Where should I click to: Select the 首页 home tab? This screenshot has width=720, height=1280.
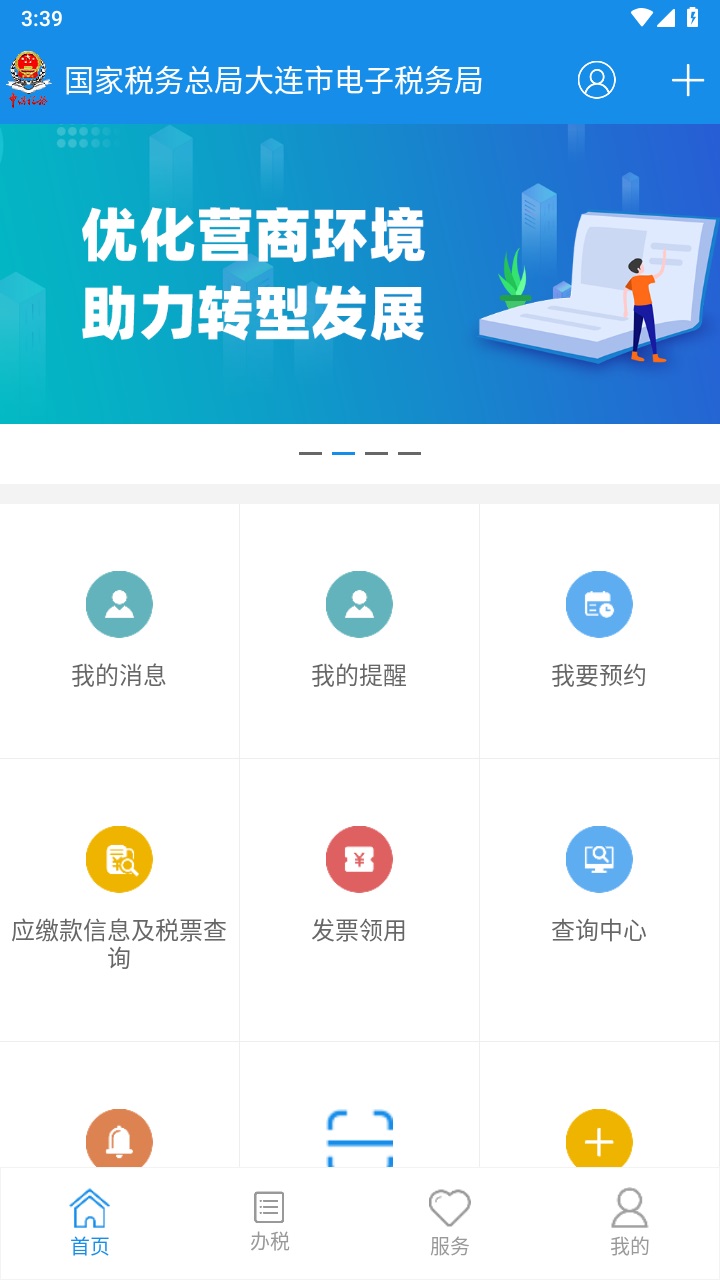click(89, 1219)
